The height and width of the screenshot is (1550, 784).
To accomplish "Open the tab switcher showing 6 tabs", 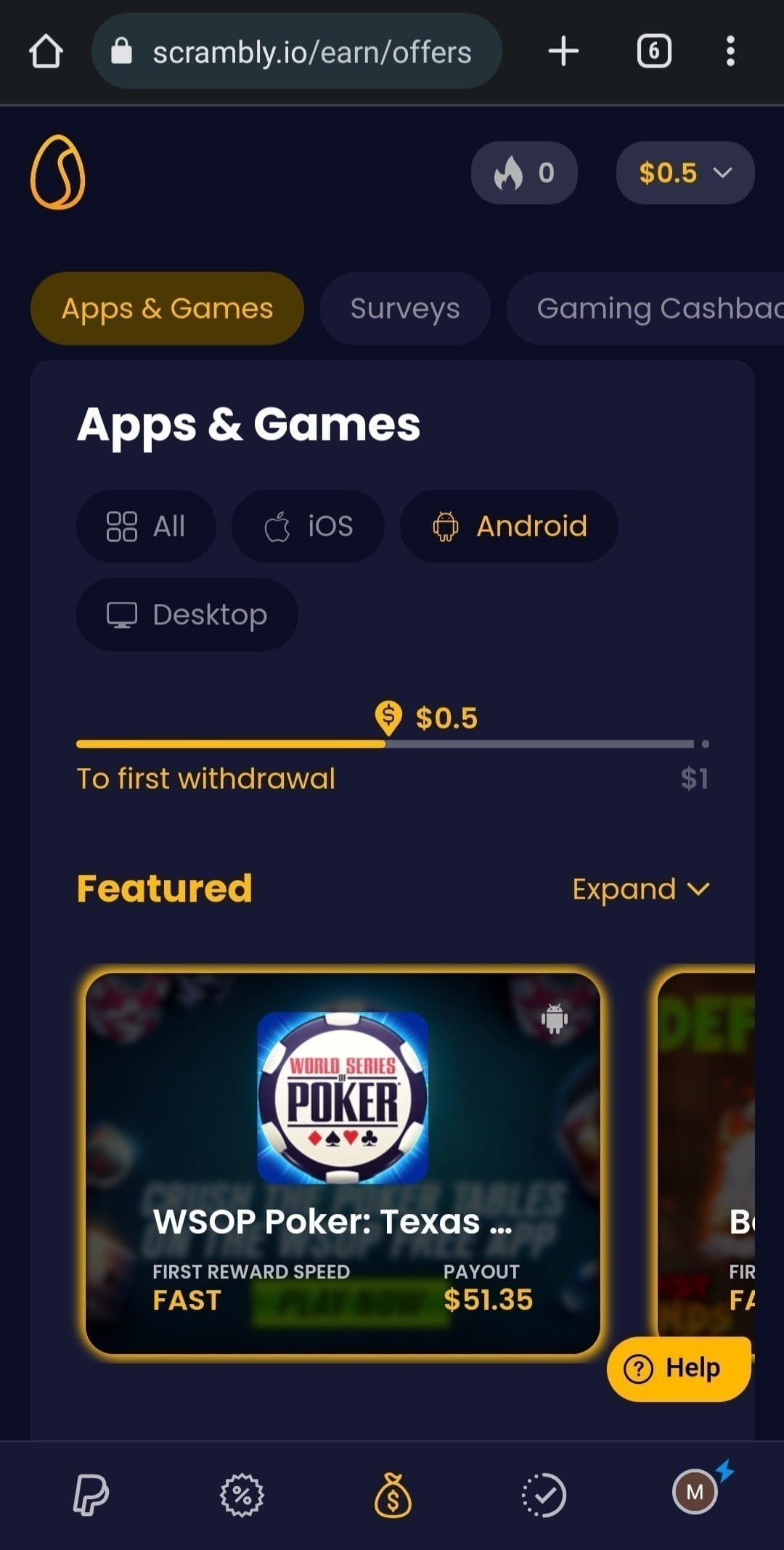I will (654, 52).
